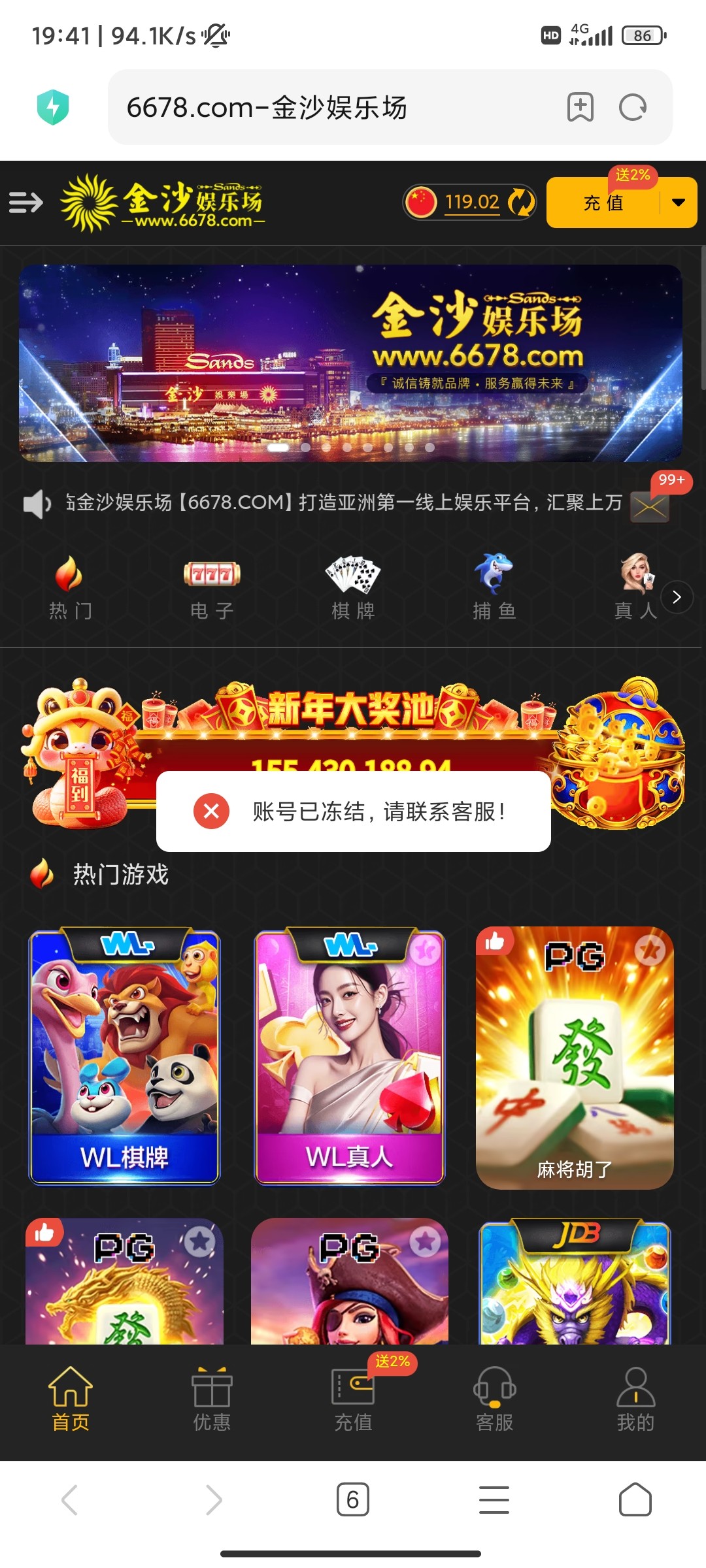
Task: Select the 热门 game category
Action: click(x=70, y=588)
